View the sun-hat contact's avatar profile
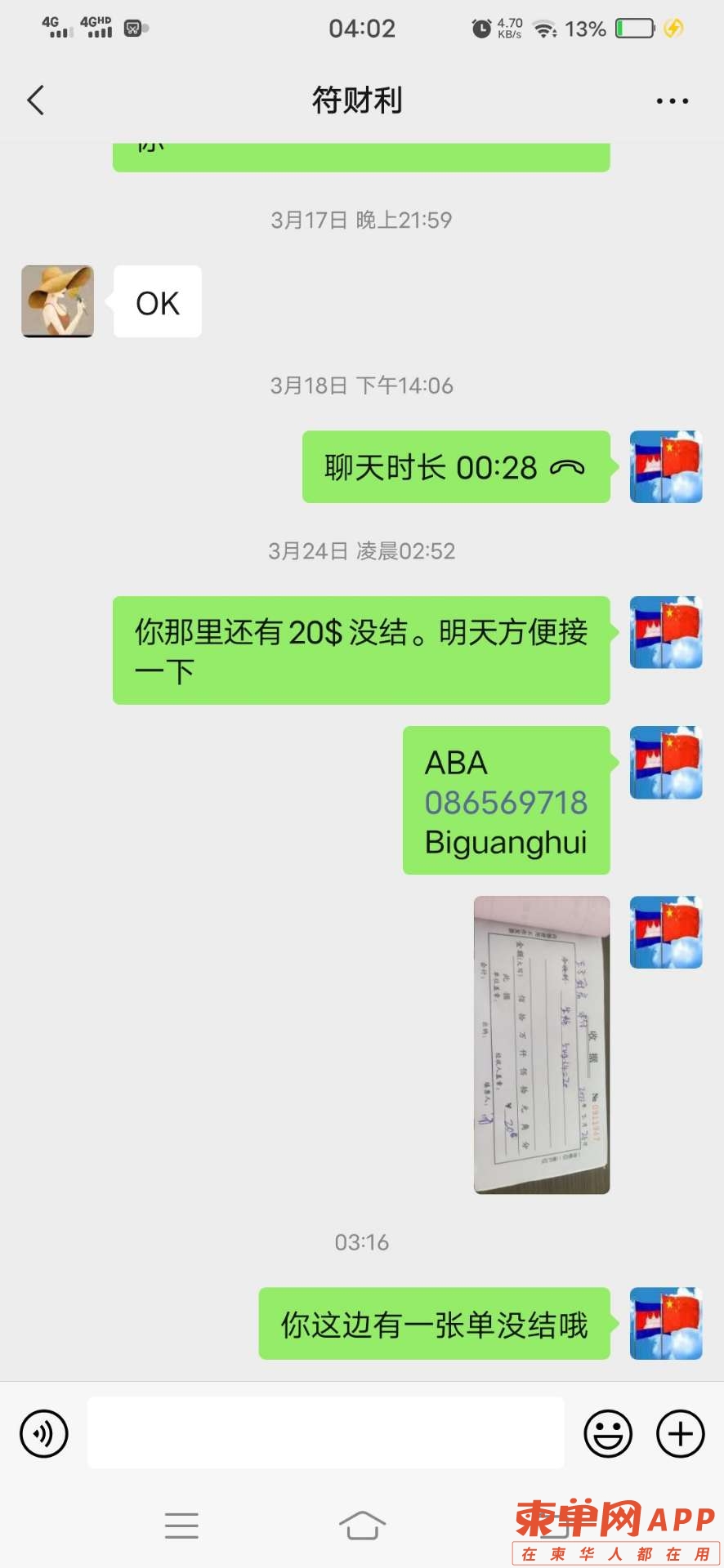 click(57, 301)
